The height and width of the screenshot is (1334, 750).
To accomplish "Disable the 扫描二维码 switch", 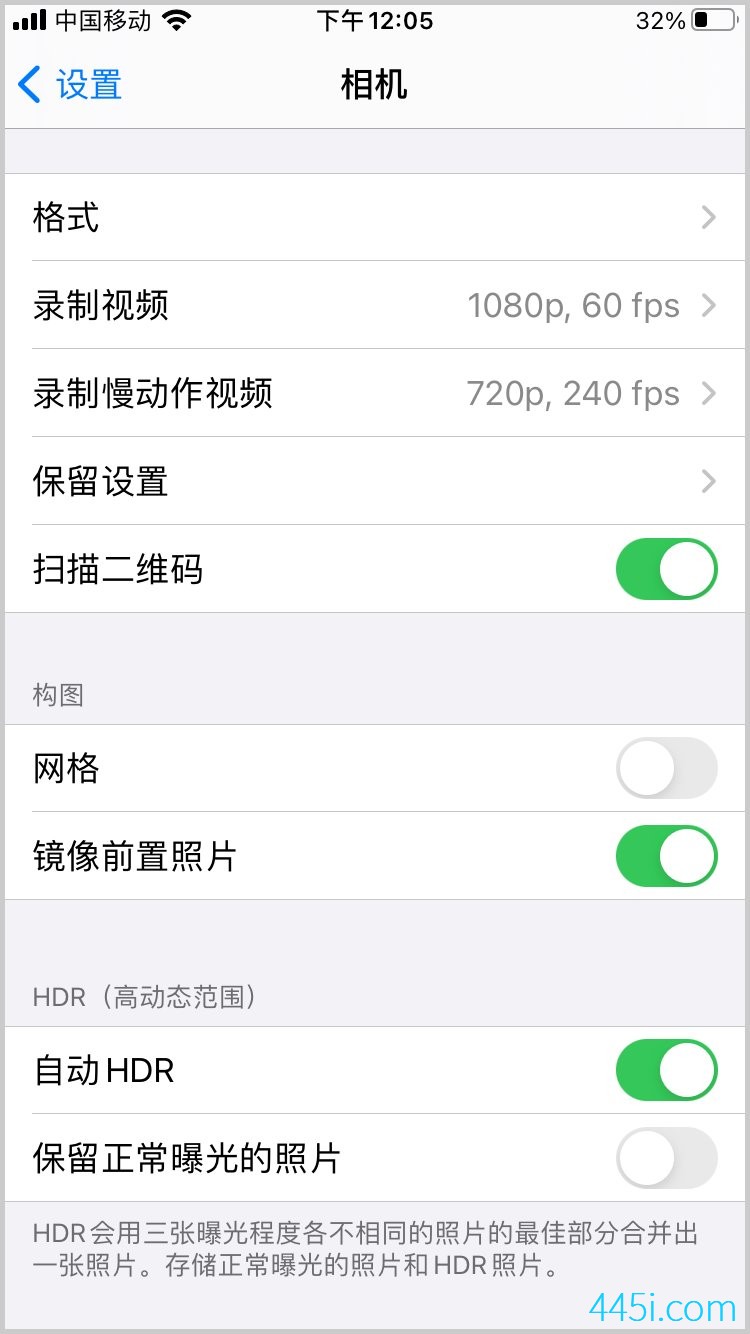I will point(667,569).
